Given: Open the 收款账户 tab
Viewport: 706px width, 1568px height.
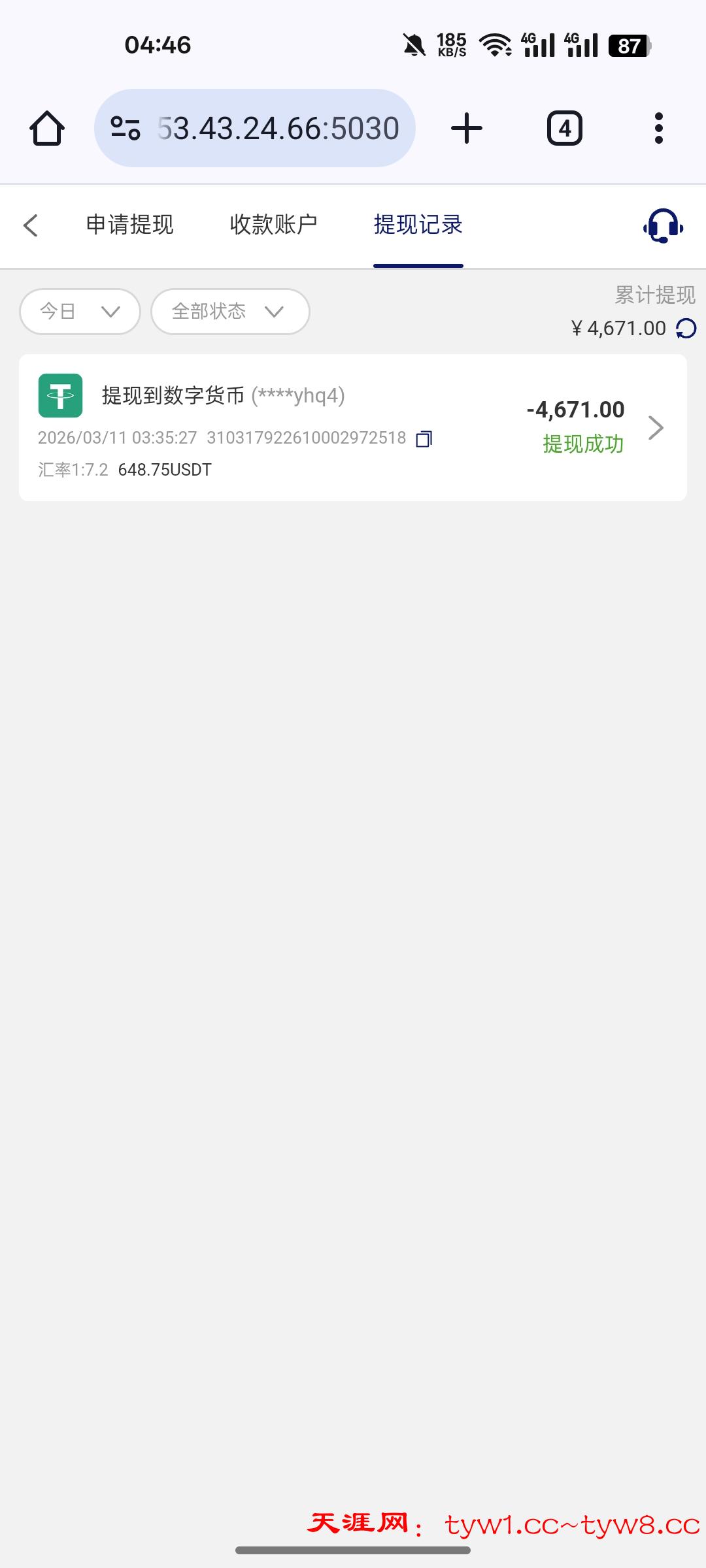Looking at the screenshot, I should click(273, 225).
